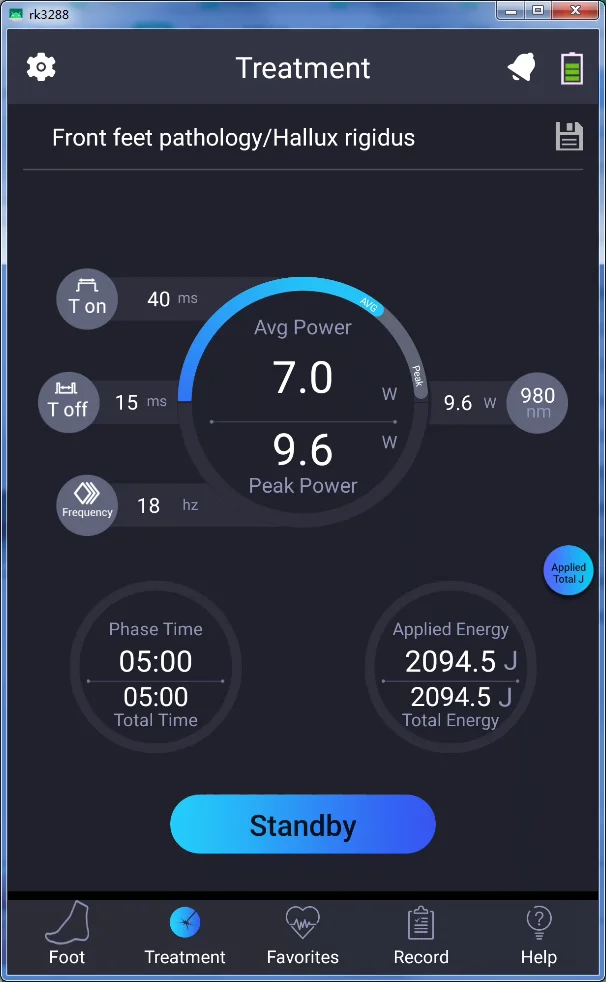Adjust the T off pulse duration
The height and width of the screenshot is (982, 606).
click(x=68, y=402)
